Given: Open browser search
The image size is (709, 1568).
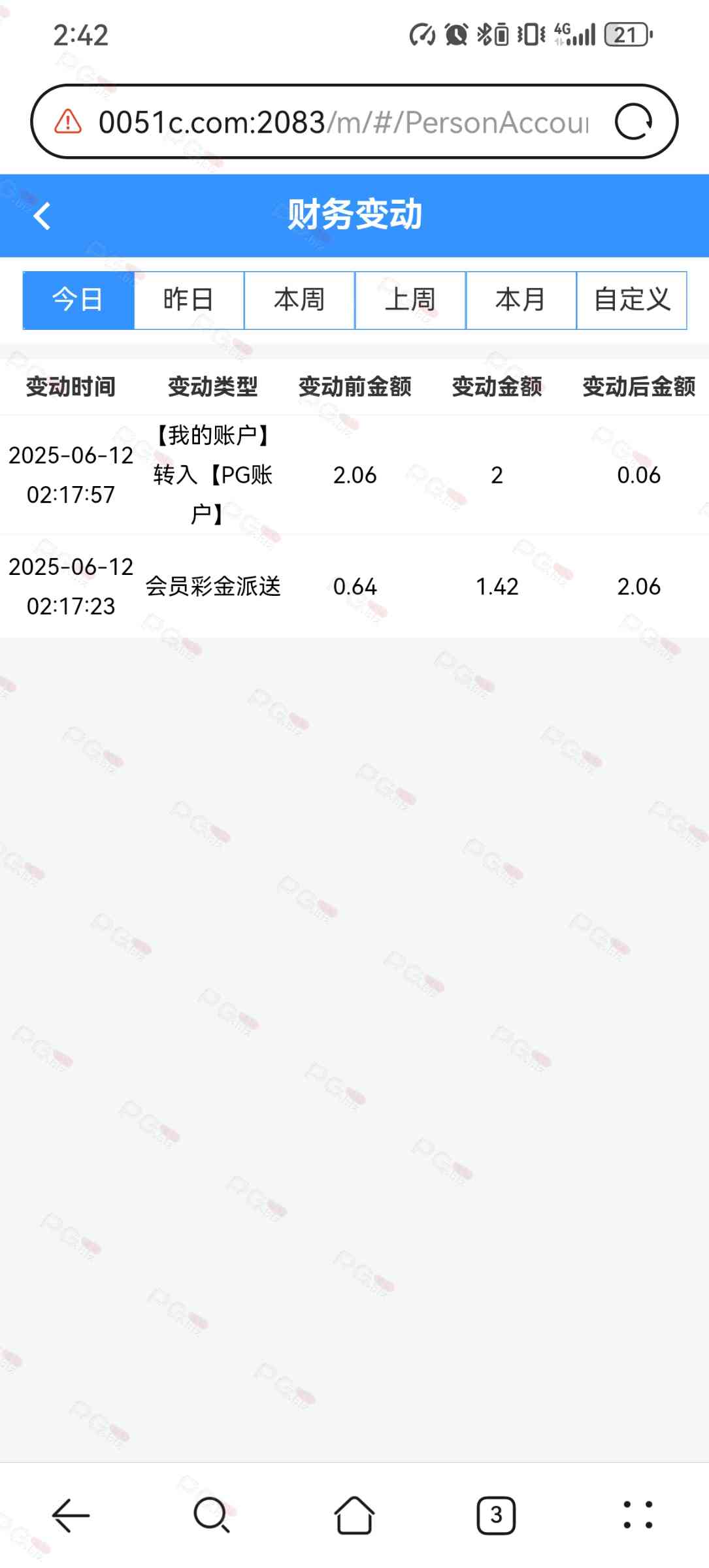Looking at the screenshot, I should pyautogui.click(x=212, y=1514).
